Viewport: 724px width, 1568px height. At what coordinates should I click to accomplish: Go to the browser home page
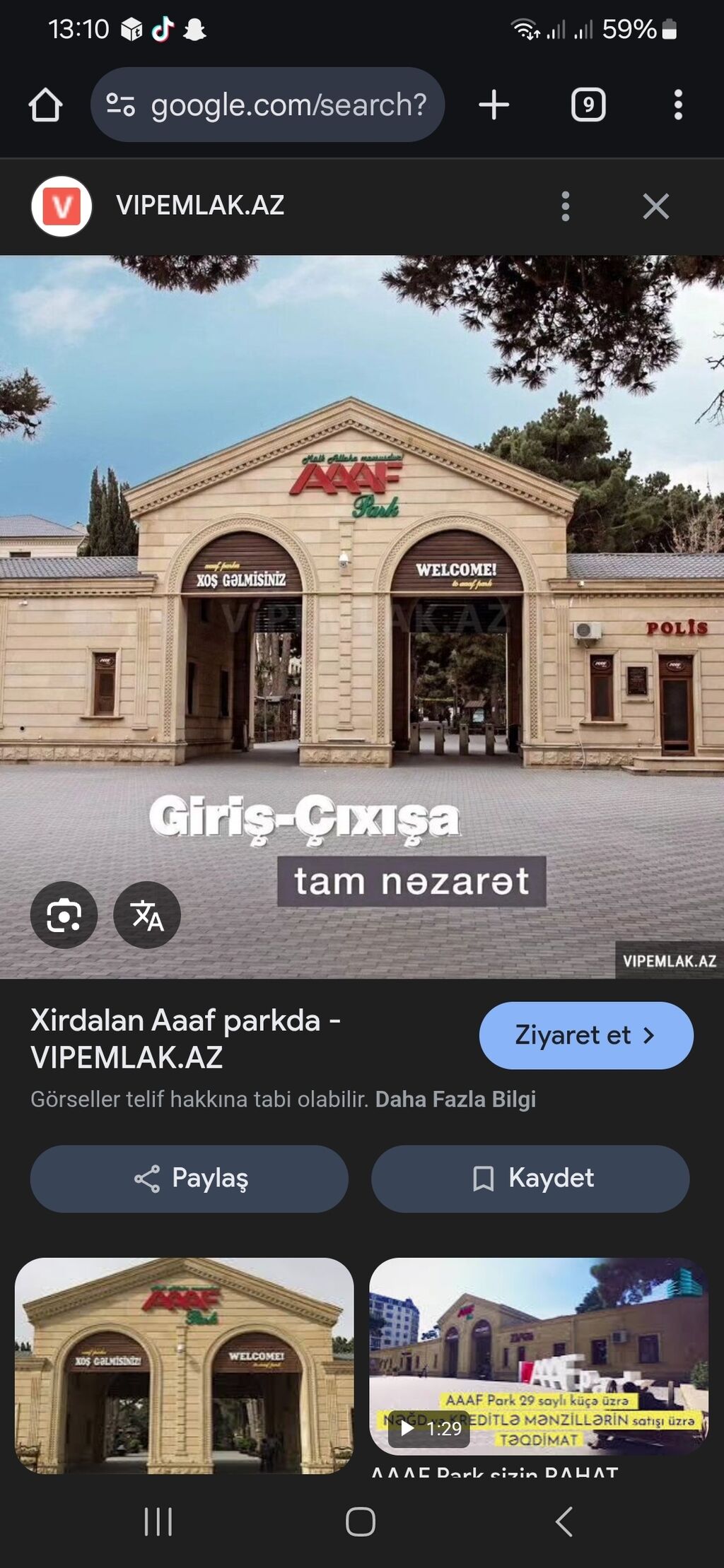tap(45, 105)
